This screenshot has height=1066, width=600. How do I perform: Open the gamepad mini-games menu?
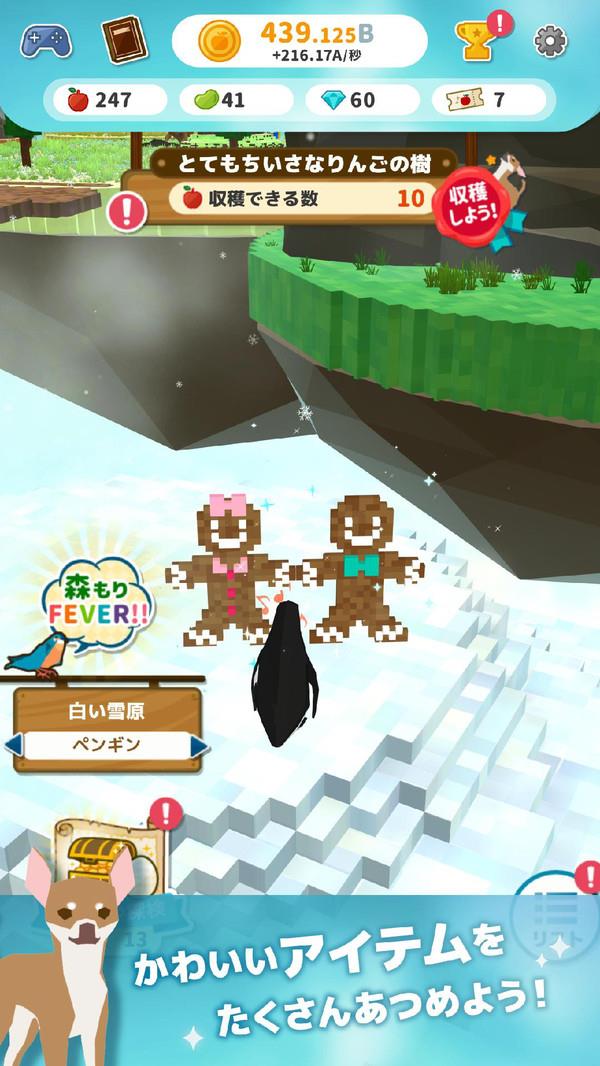(x=46, y=41)
